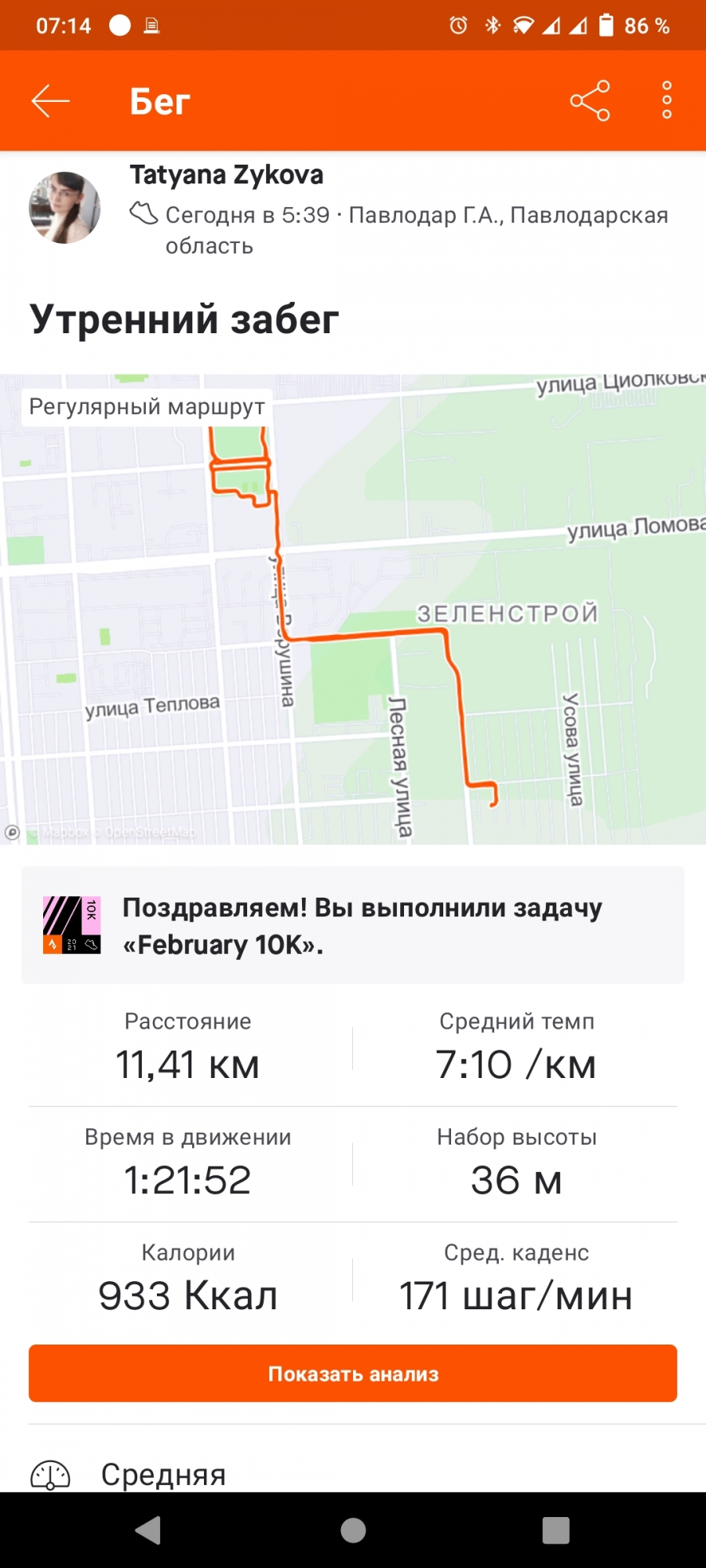Open the February 10K challenge card
This screenshot has width=706, height=1568.
click(x=353, y=925)
